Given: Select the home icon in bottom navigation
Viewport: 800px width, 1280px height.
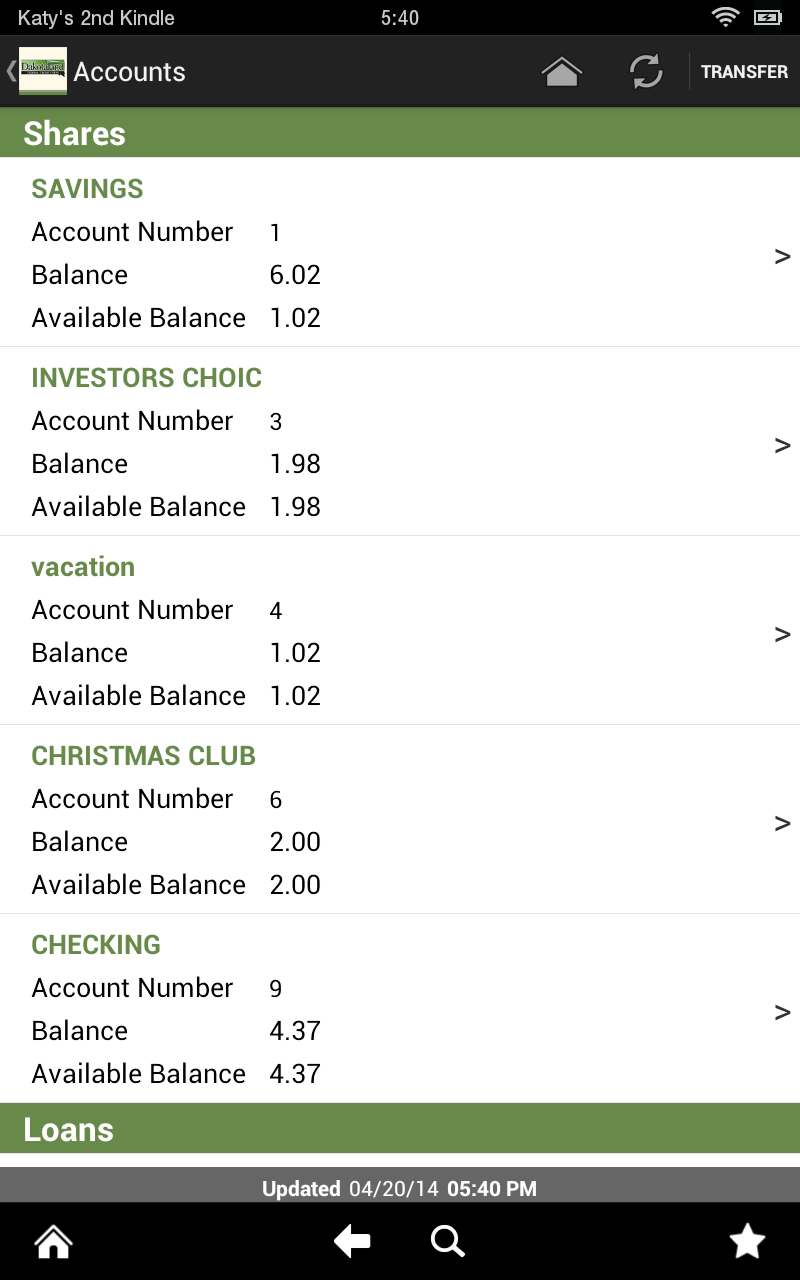Looking at the screenshot, I should pos(52,1240).
